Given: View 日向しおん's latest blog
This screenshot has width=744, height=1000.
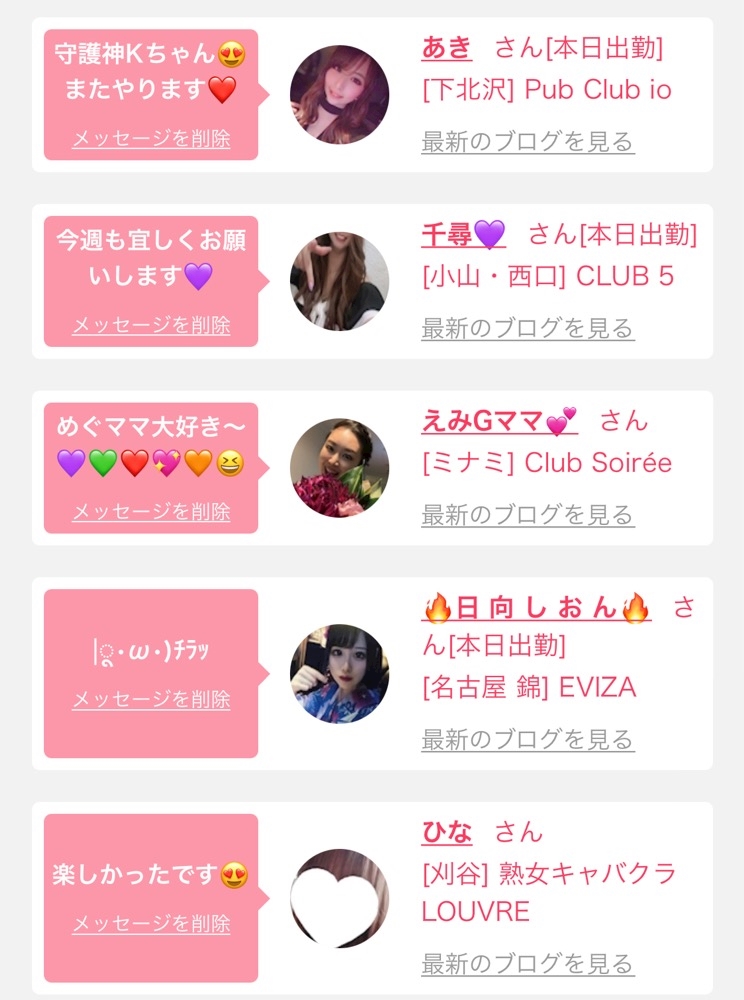Looking at the screenshot, I should point(528,740).
